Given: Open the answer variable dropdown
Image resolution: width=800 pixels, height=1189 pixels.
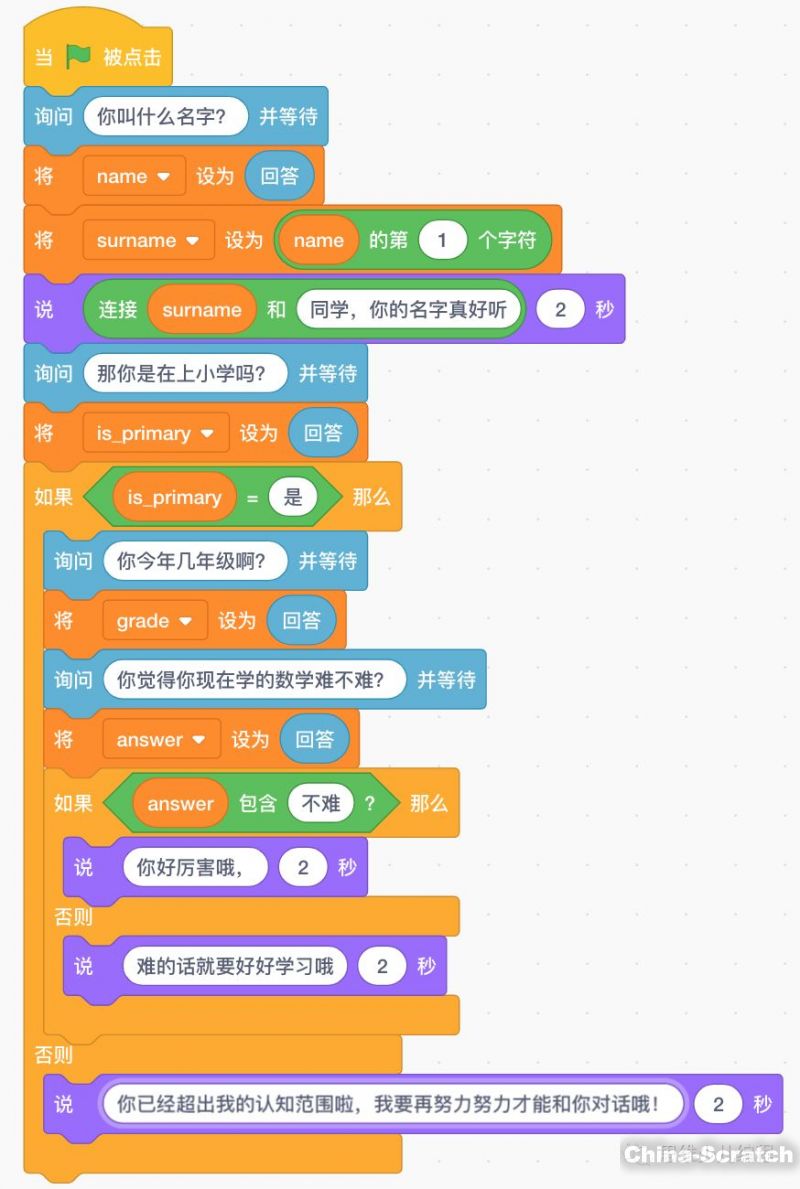Looking at the screenshot, I should [x=161, y=740].
